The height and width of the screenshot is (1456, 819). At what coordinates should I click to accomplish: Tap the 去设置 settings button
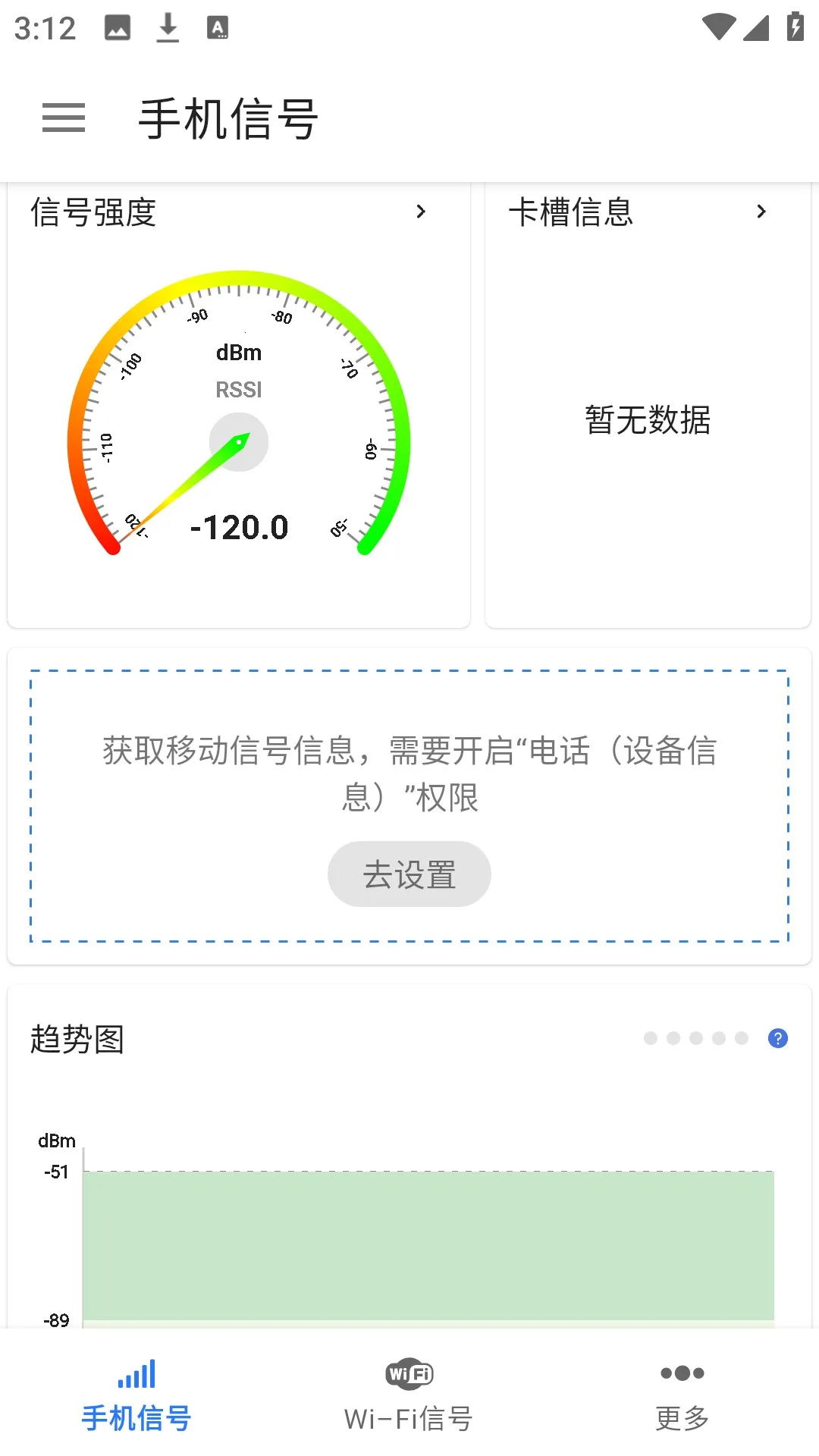409,874
